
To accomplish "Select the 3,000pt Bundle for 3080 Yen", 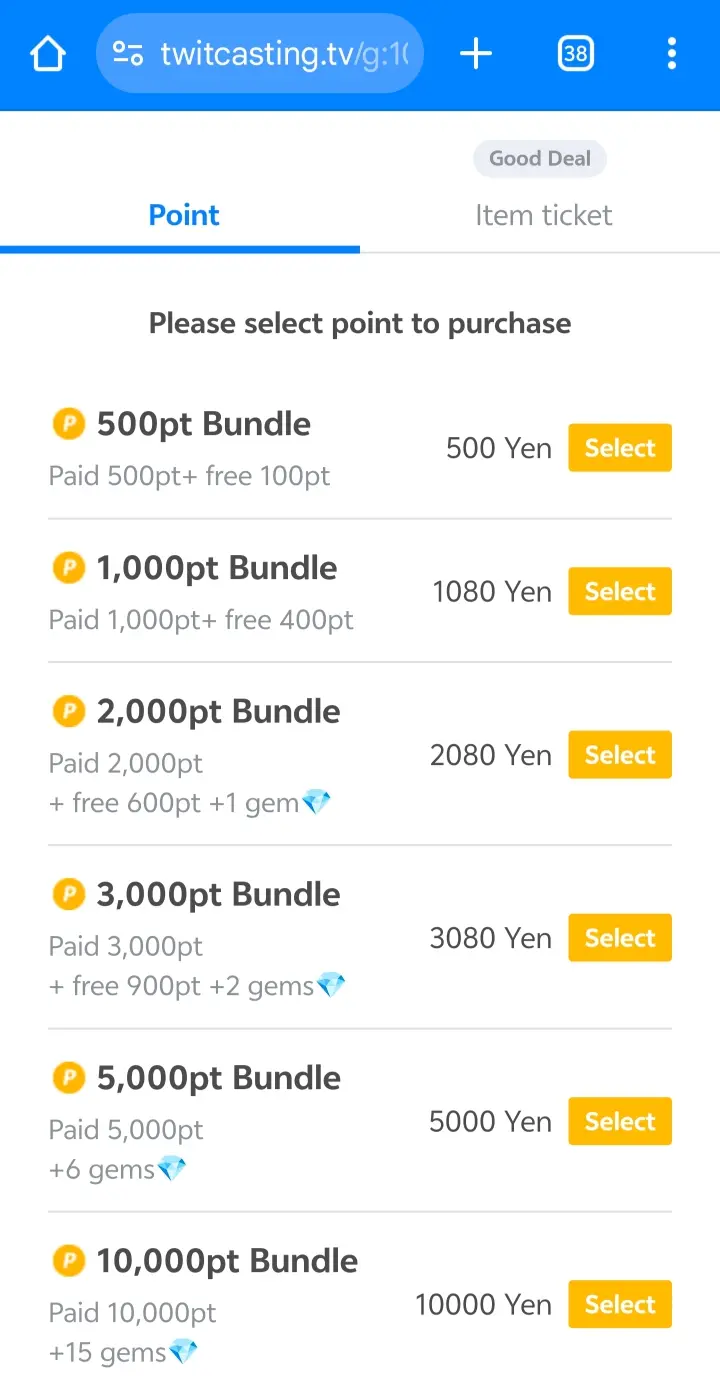I will (619, 938).
